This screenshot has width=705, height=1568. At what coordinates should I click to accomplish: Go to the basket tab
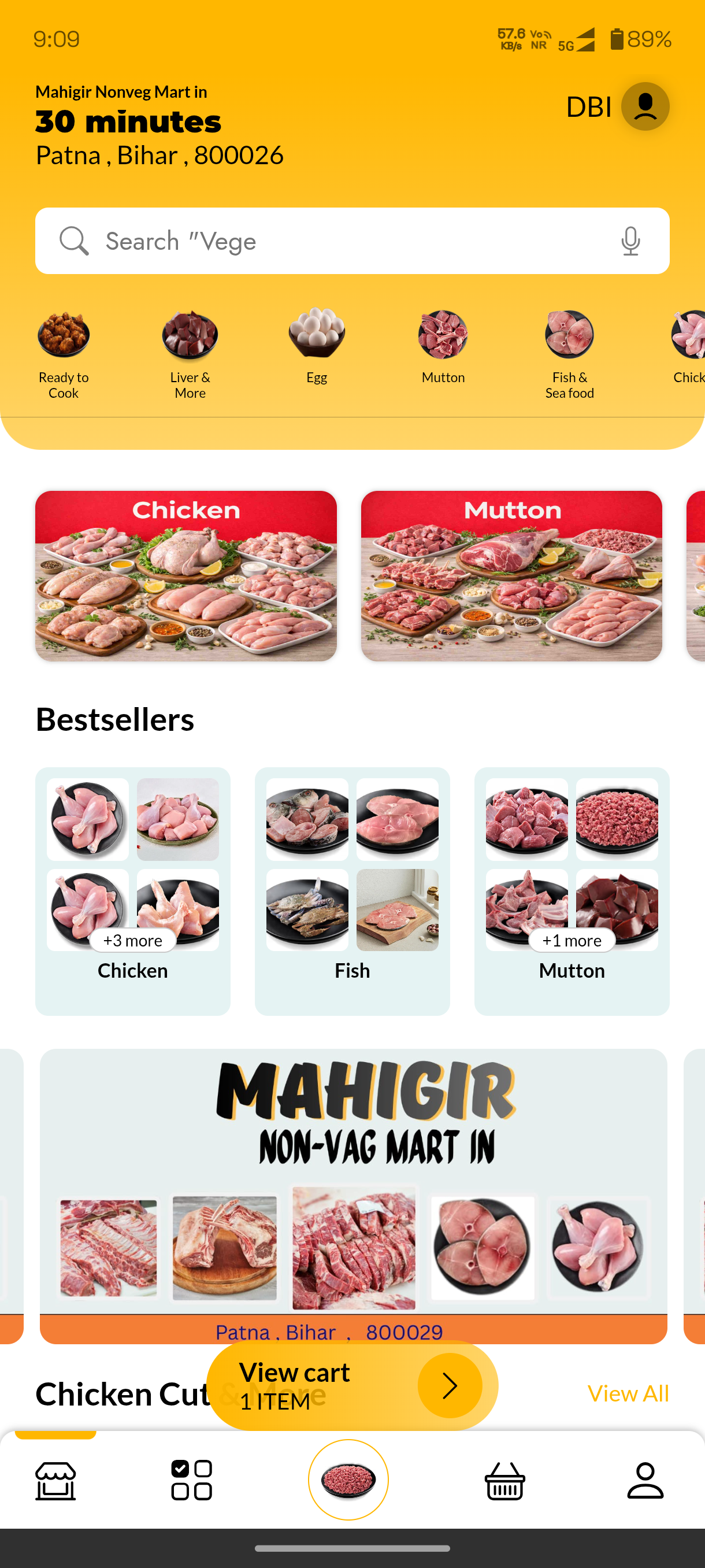click(505, 1480)
